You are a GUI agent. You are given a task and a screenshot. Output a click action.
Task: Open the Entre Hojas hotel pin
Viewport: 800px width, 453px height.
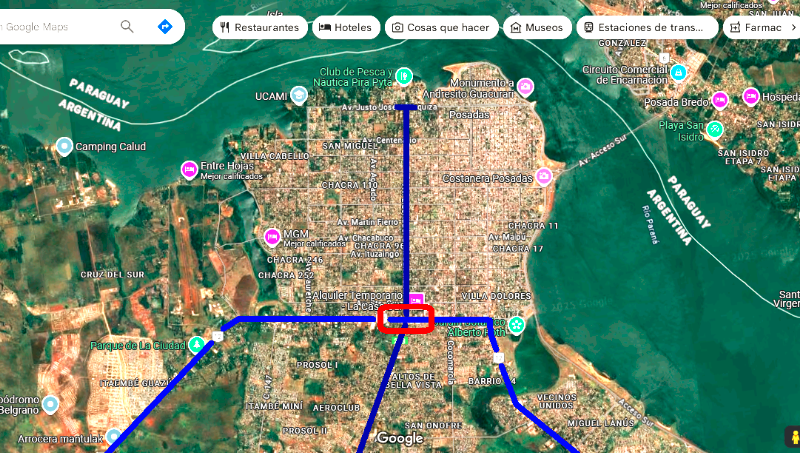point(188,168)
